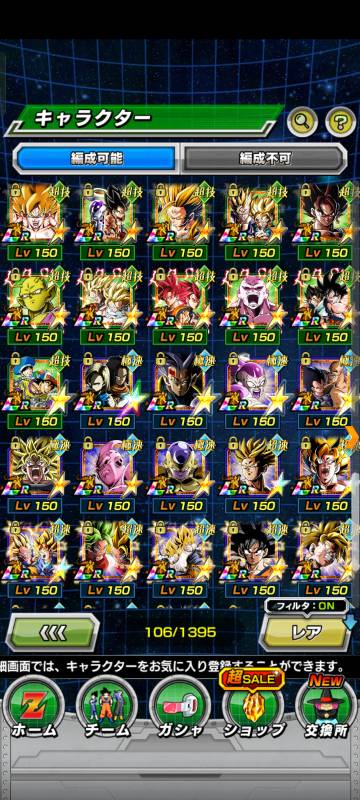Open the magnifying glass search icon
Viewport: 360px width, 800px height.
point(302,121)
